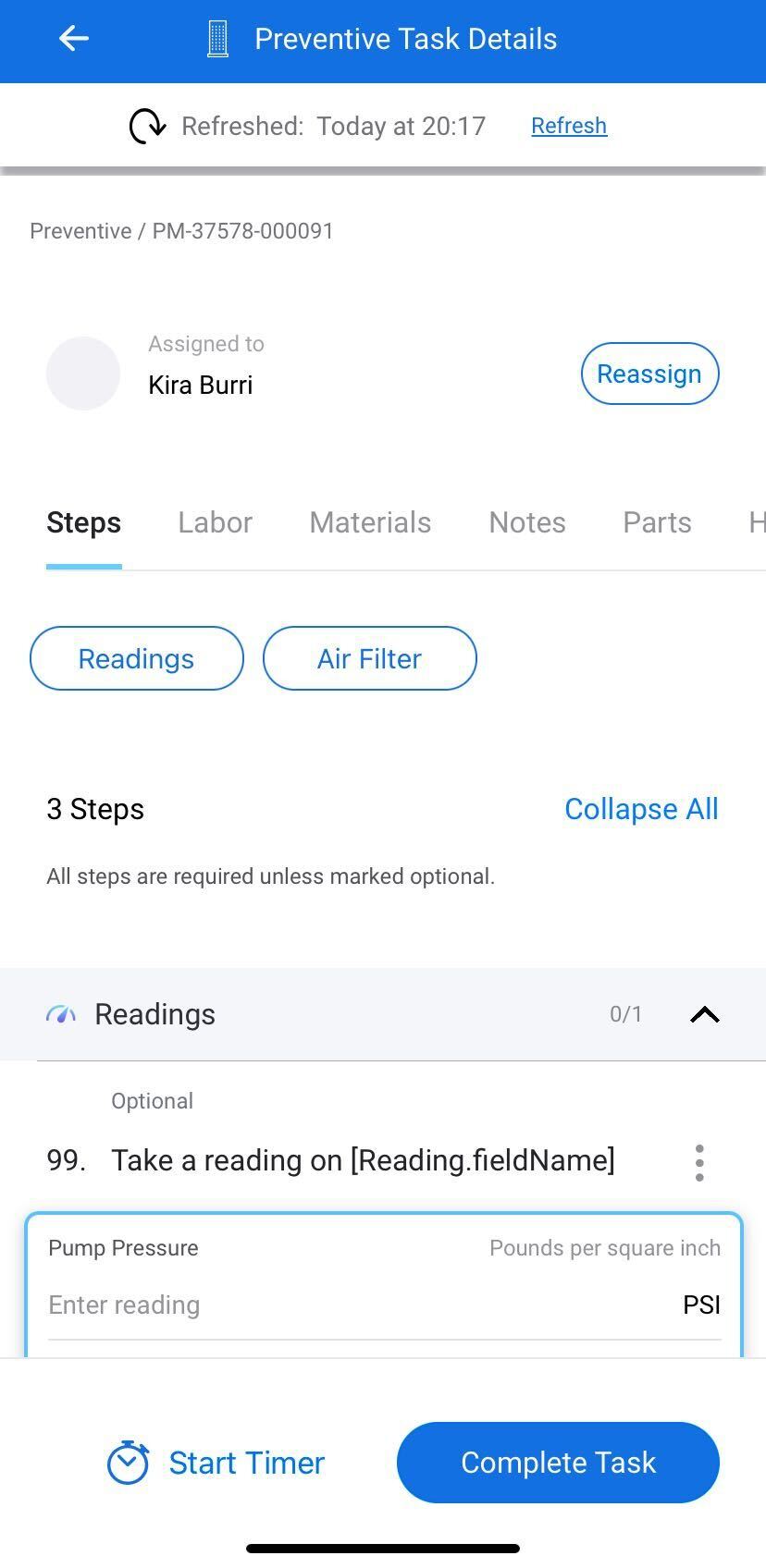View the Notes tab
766x1568 pixels.
(526, 522)
